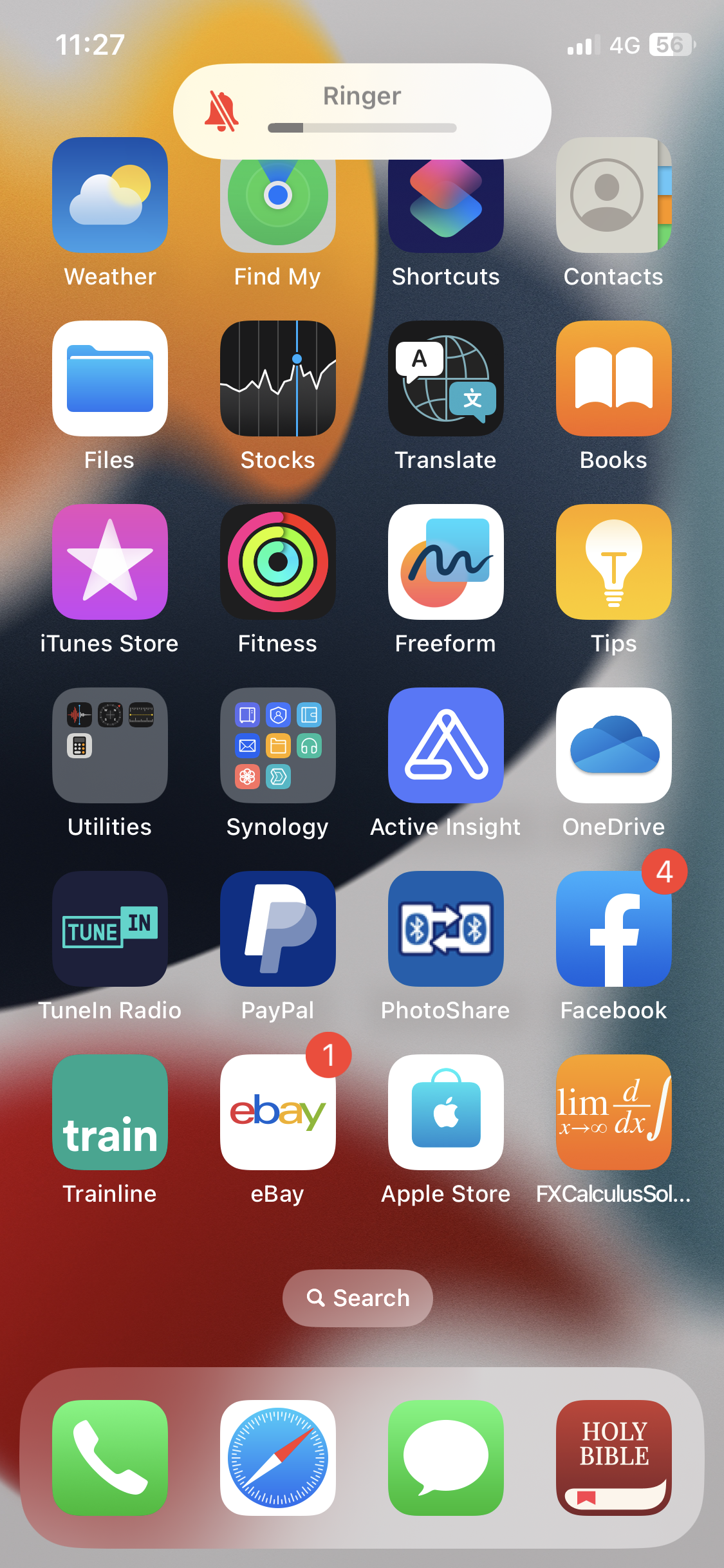Launch the Books app
724x1568 pixels.
(x=613, y=378)
